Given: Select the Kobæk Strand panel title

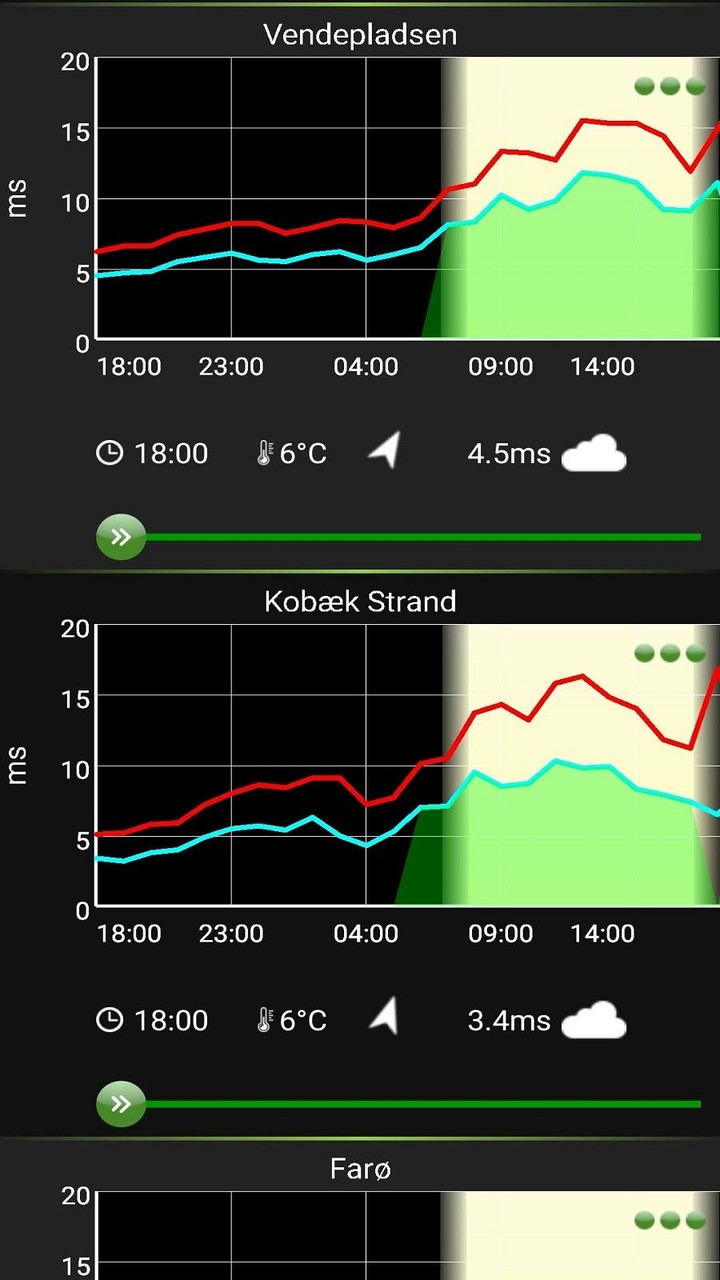Looking at the screenshot, I should (x=360, y=601).
